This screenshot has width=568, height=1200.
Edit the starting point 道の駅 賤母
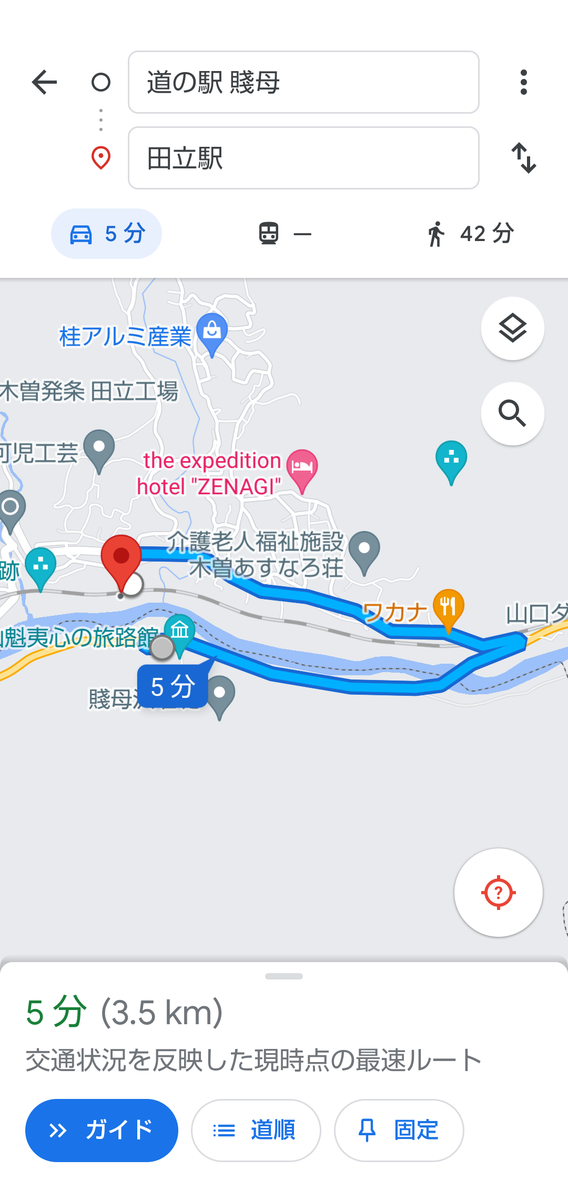[303, 82]
